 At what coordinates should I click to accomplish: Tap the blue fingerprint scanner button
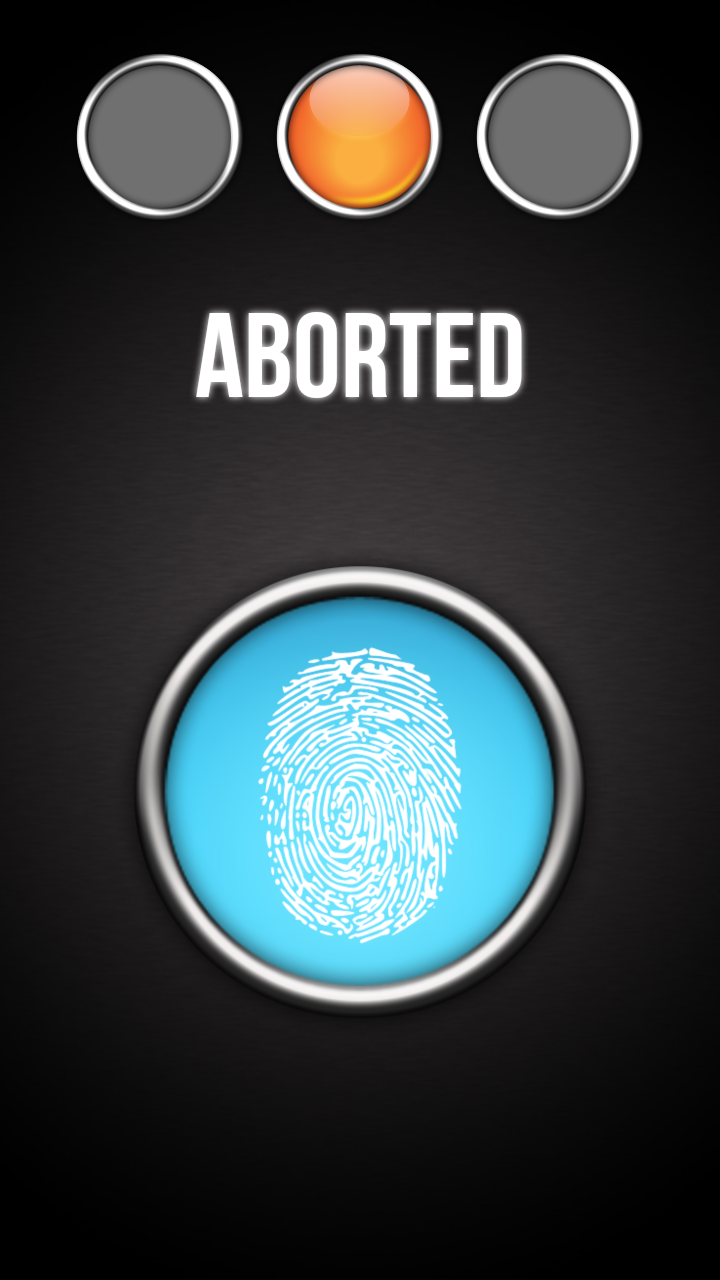360,790
